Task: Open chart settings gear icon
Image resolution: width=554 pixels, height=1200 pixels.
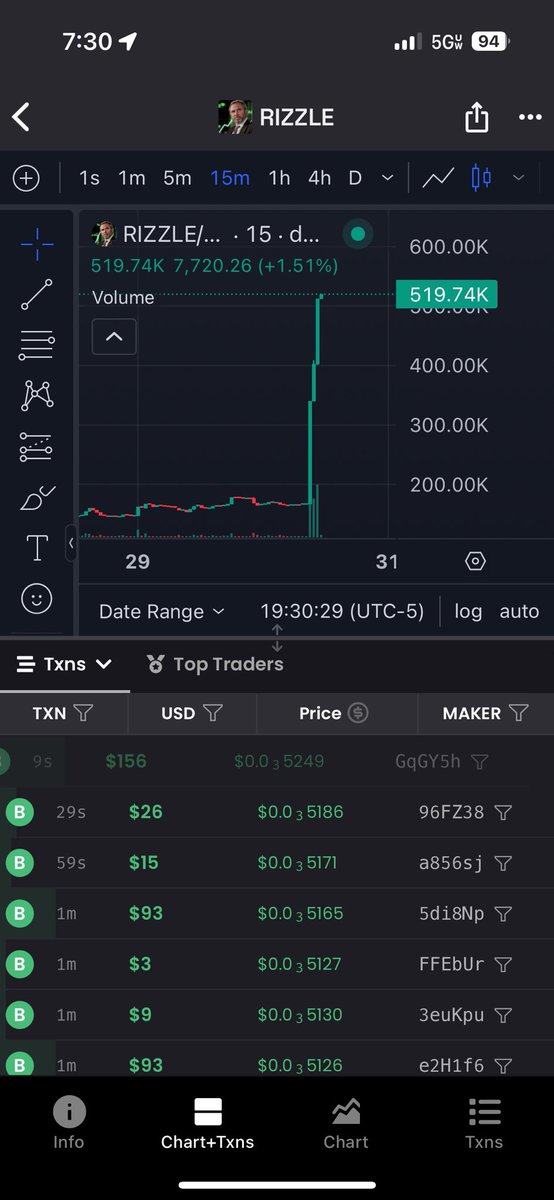Action: pyautogui.click(x=476, y=561)
